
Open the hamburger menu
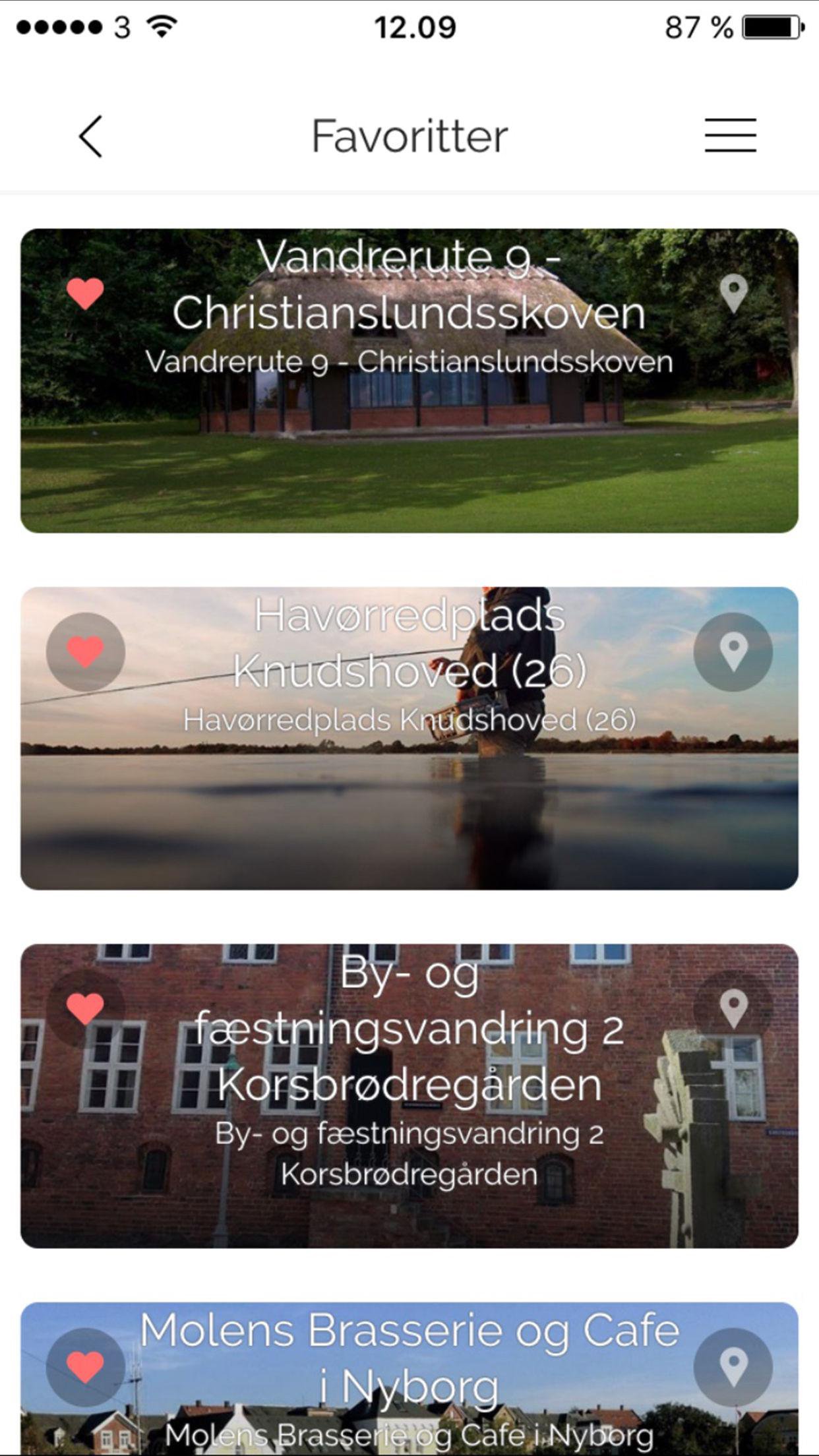(730, 136)
